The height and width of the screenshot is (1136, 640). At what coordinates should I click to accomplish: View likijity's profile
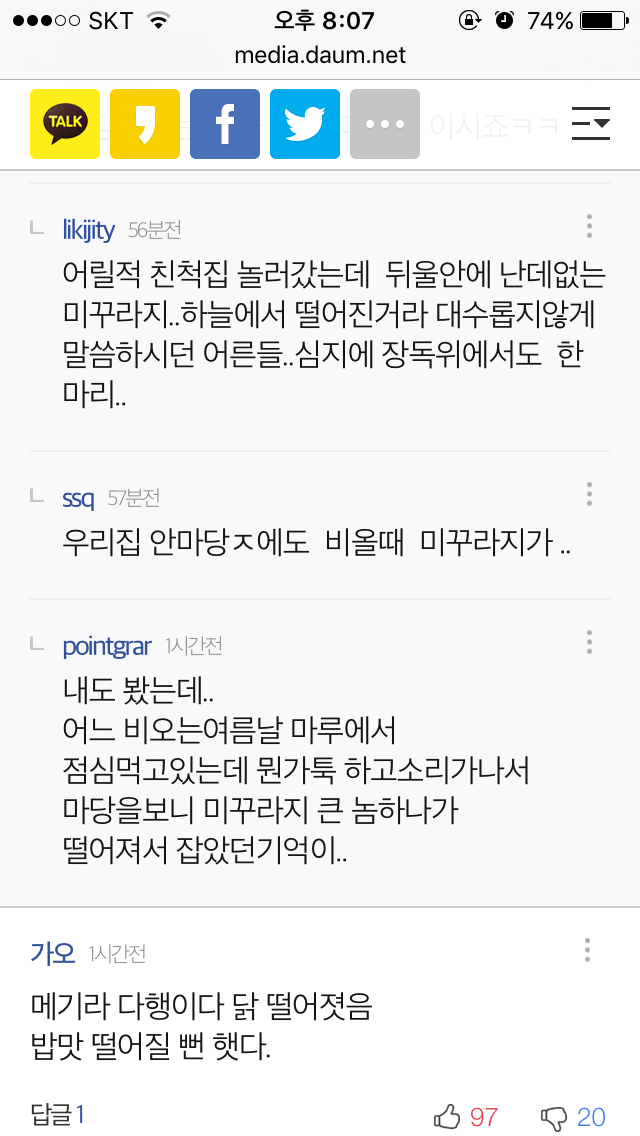(90, 230)
